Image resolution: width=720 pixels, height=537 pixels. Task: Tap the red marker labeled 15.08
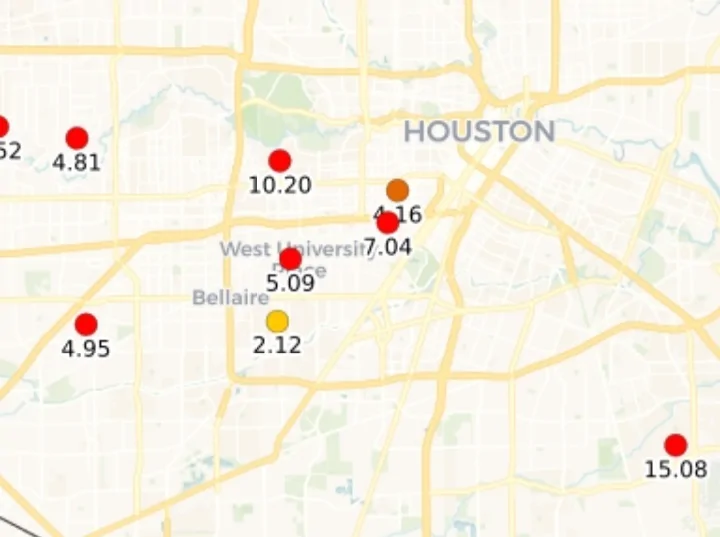click(x=676, y=445)
